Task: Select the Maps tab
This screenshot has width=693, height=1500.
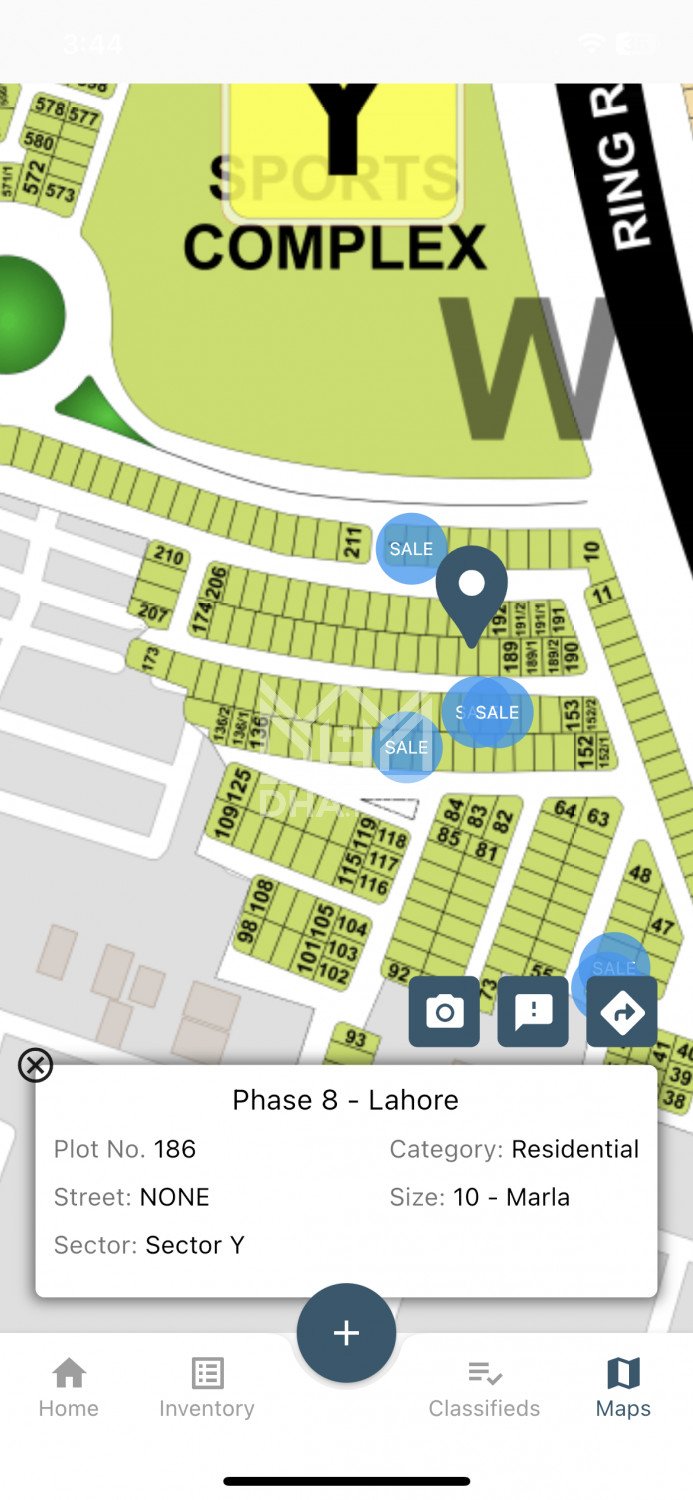Action: tap(623, 1387)
